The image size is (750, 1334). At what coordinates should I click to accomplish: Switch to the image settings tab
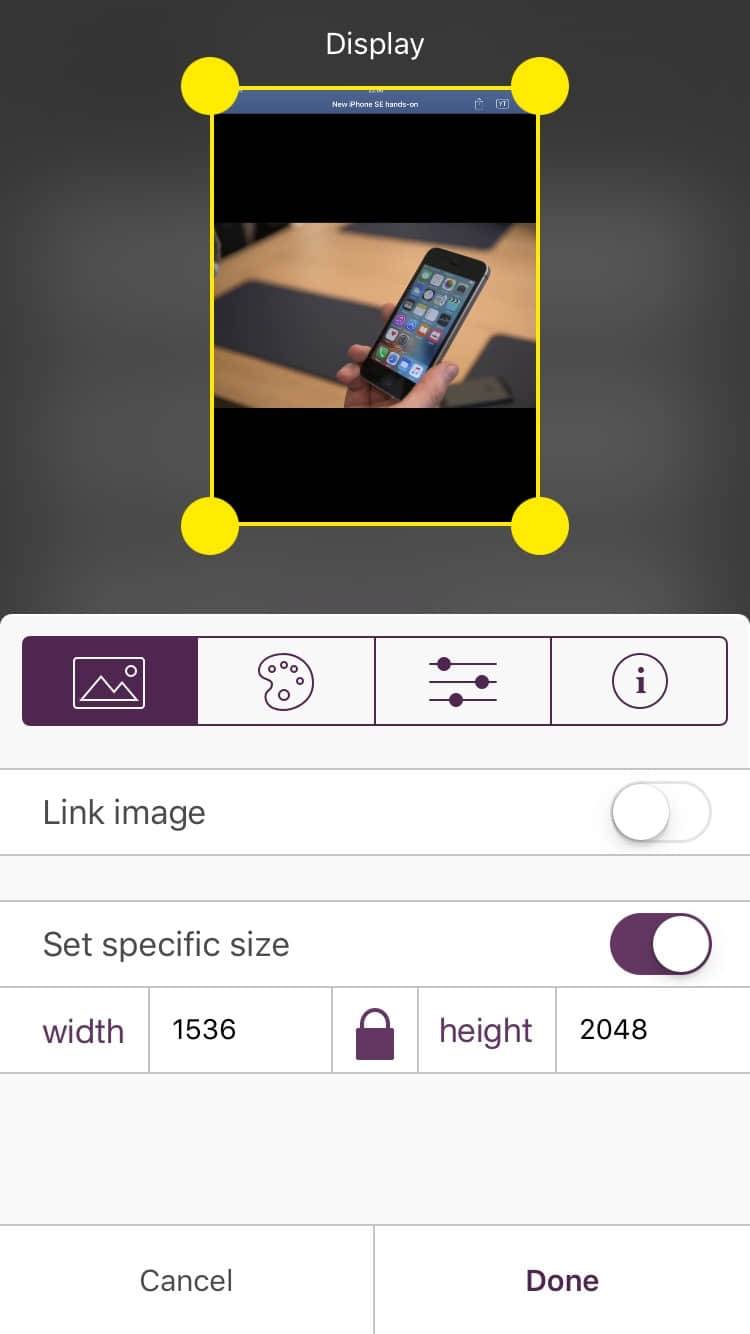coord(110,681)
